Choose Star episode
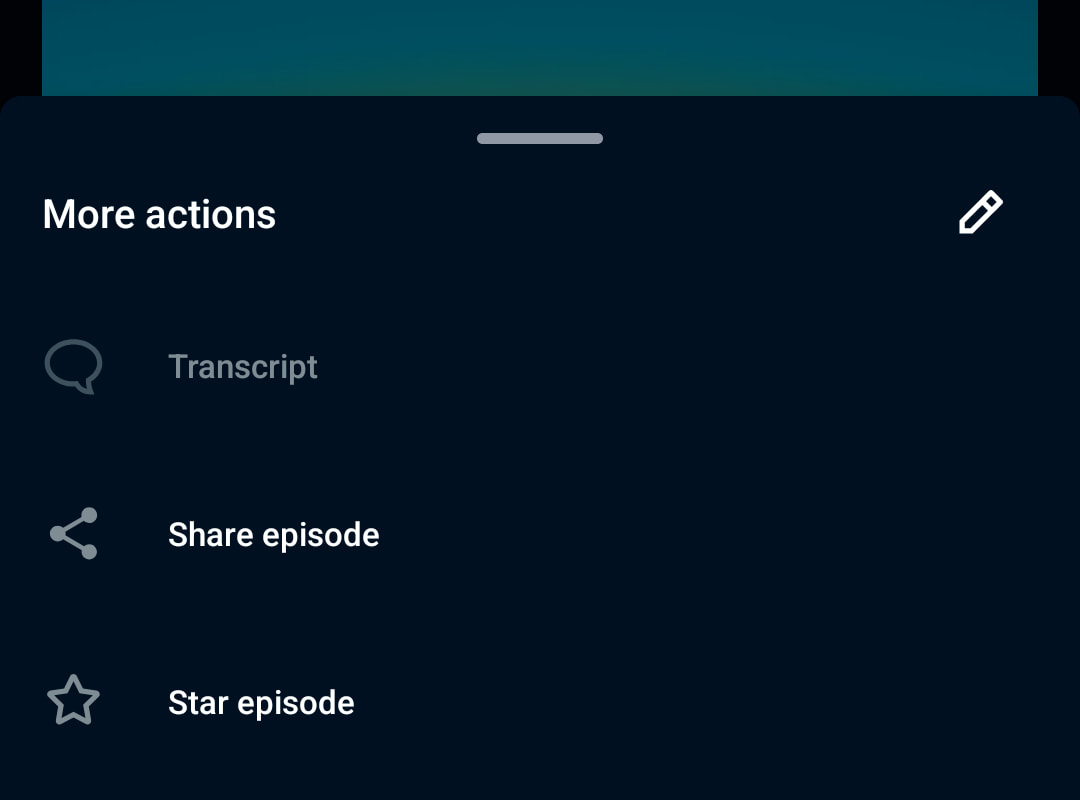The width and height of the screenshot is (1080, 800). point(260,703)
